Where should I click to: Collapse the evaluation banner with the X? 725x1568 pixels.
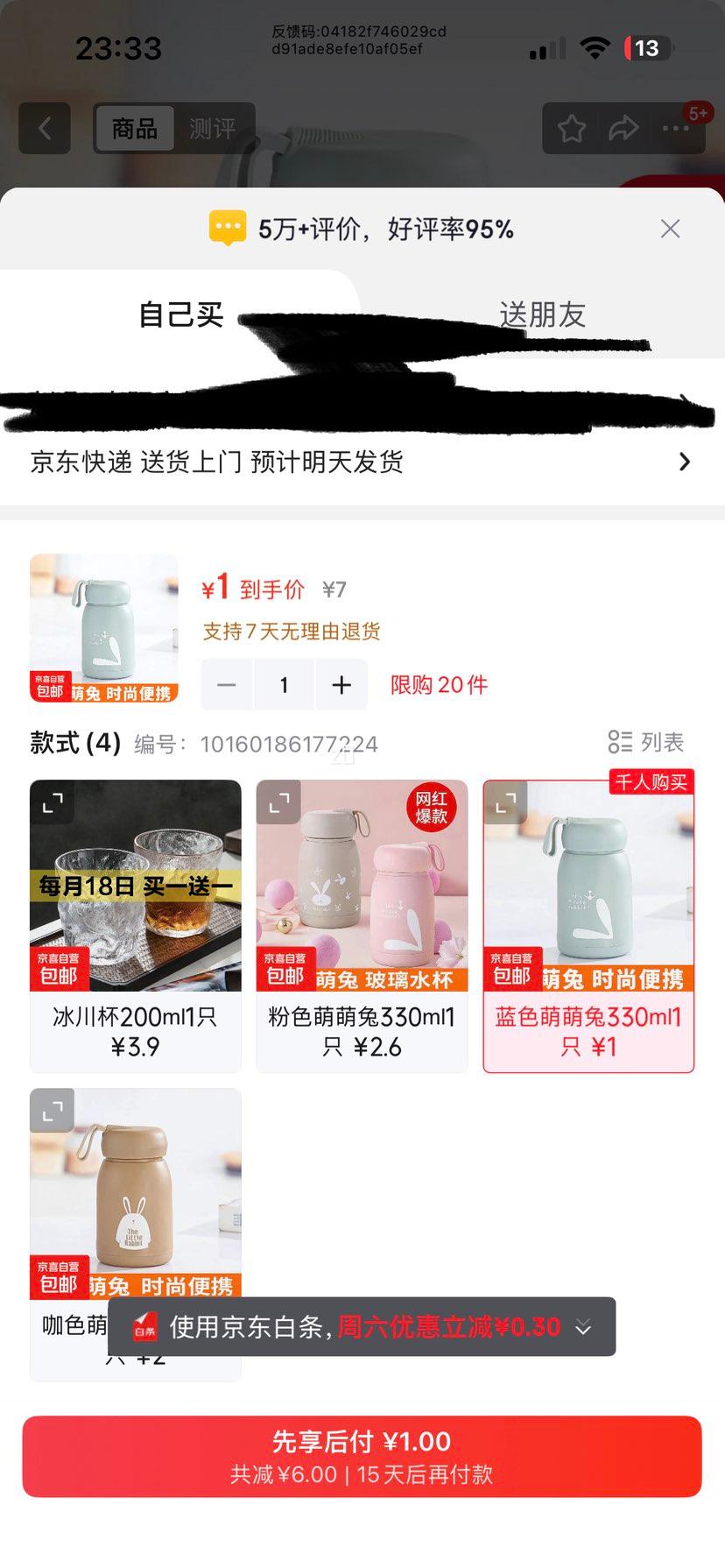[x=670, y=228]
